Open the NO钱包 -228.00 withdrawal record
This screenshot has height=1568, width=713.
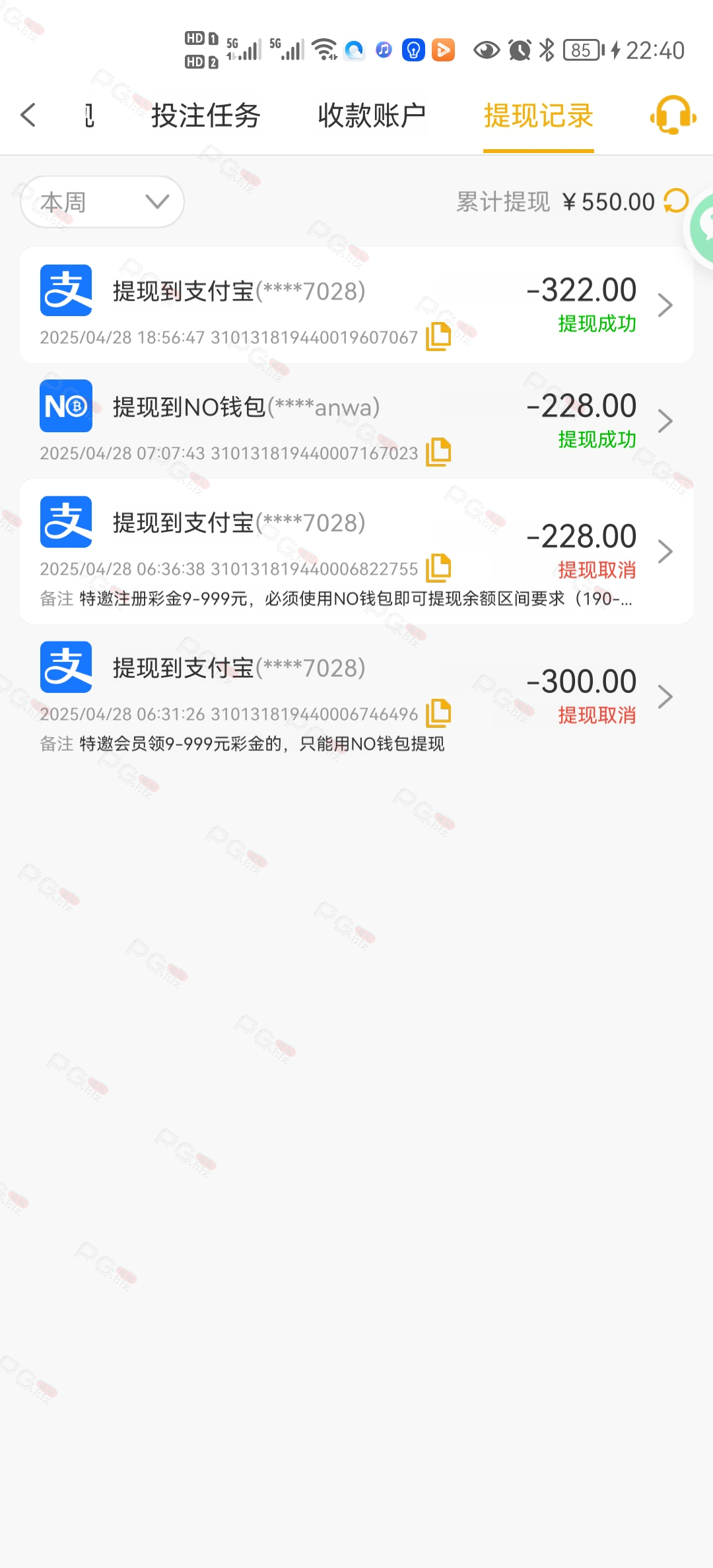[356, 421]
